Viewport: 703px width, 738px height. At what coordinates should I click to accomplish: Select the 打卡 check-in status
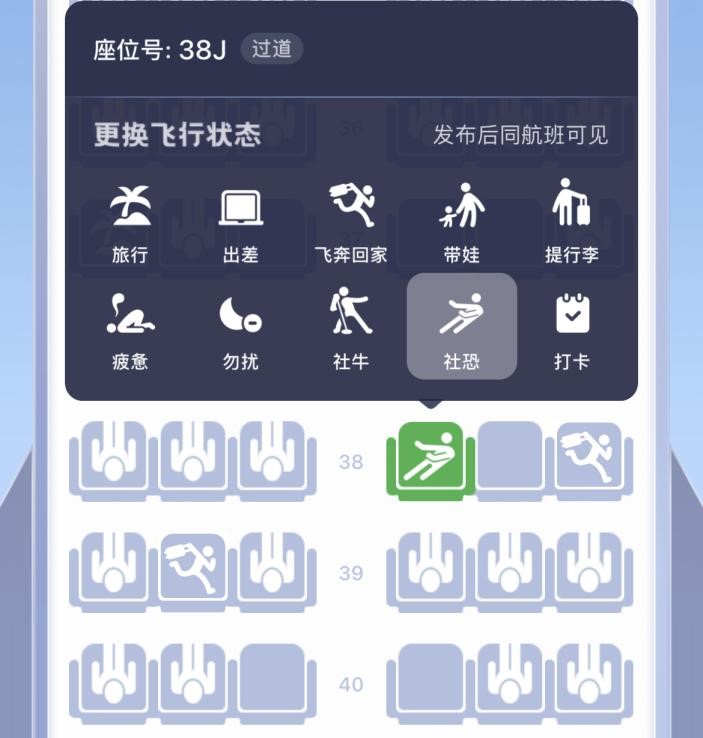tap(572, 327)
